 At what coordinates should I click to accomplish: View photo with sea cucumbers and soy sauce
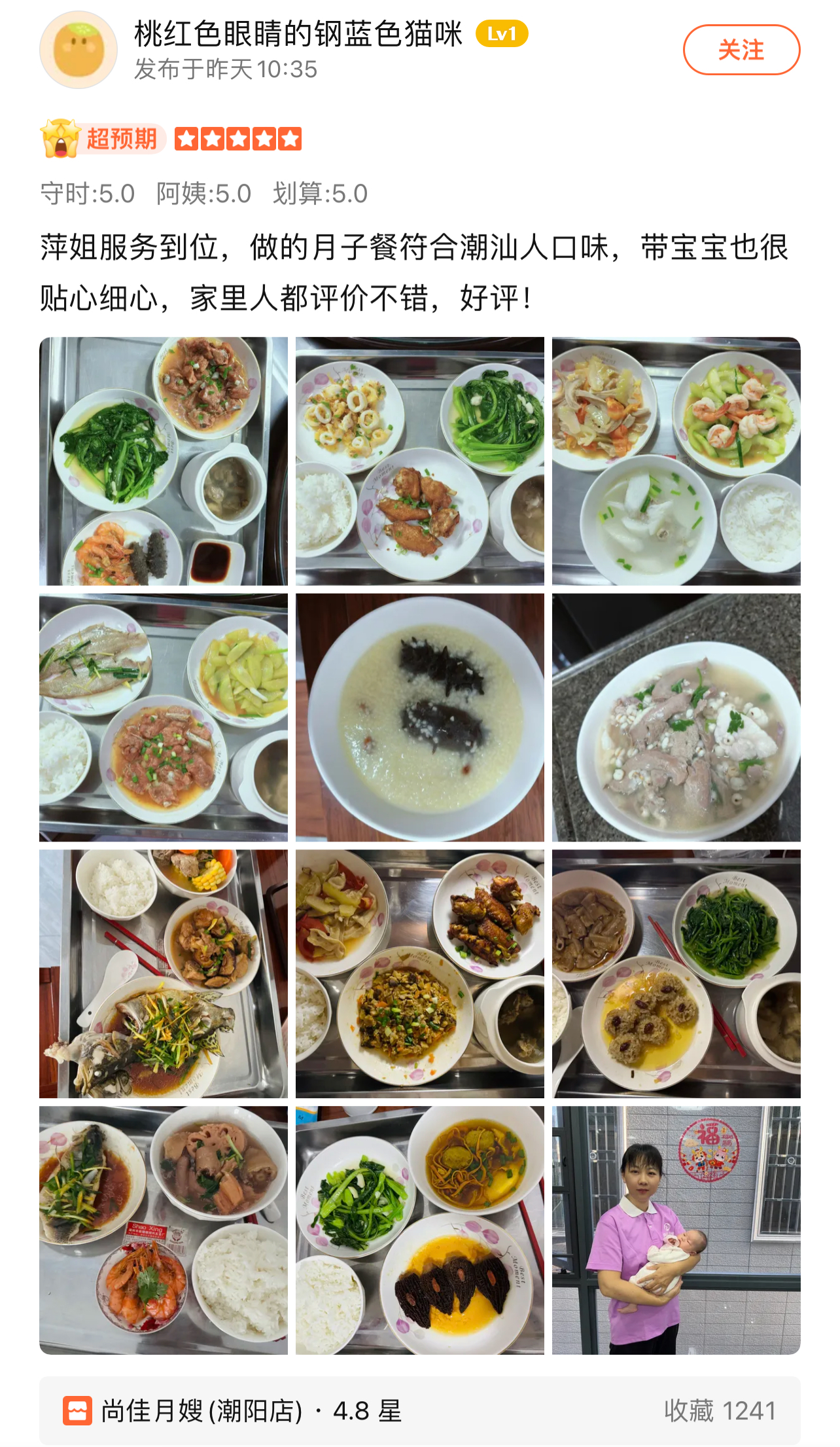[x=164, y=461]
